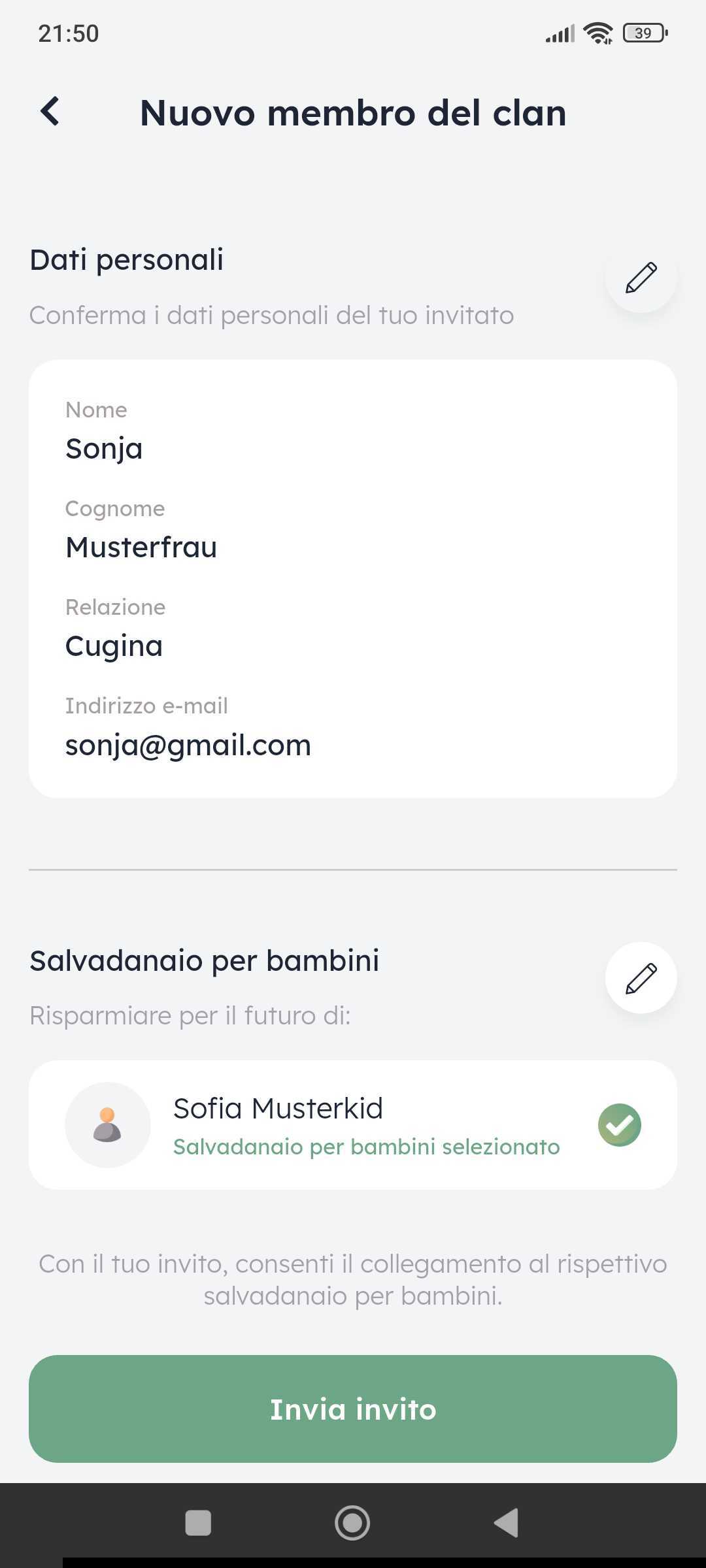Edit the Dati personali section
706x1568 pixels.
point(641,278)
